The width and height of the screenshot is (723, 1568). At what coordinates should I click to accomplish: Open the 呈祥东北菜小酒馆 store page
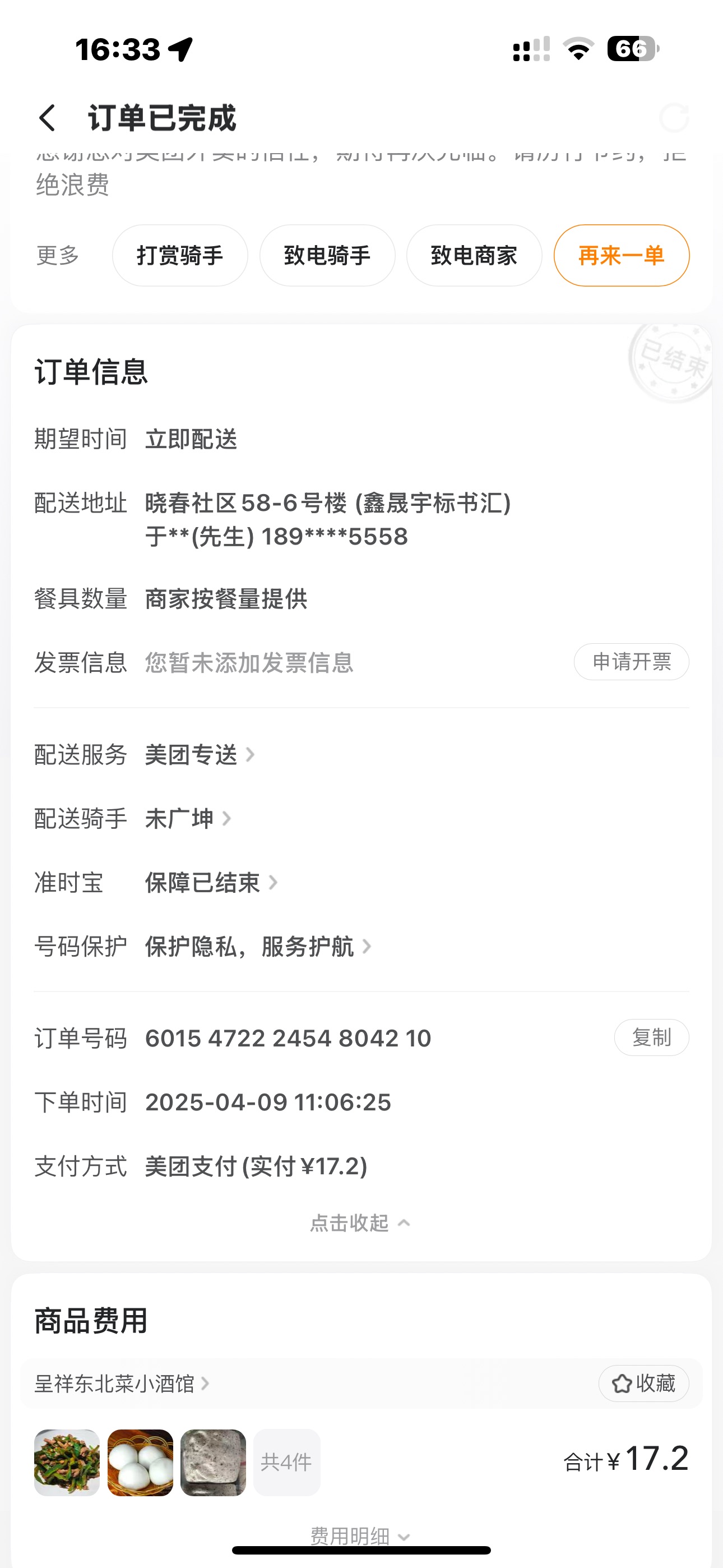point(122,1383)
